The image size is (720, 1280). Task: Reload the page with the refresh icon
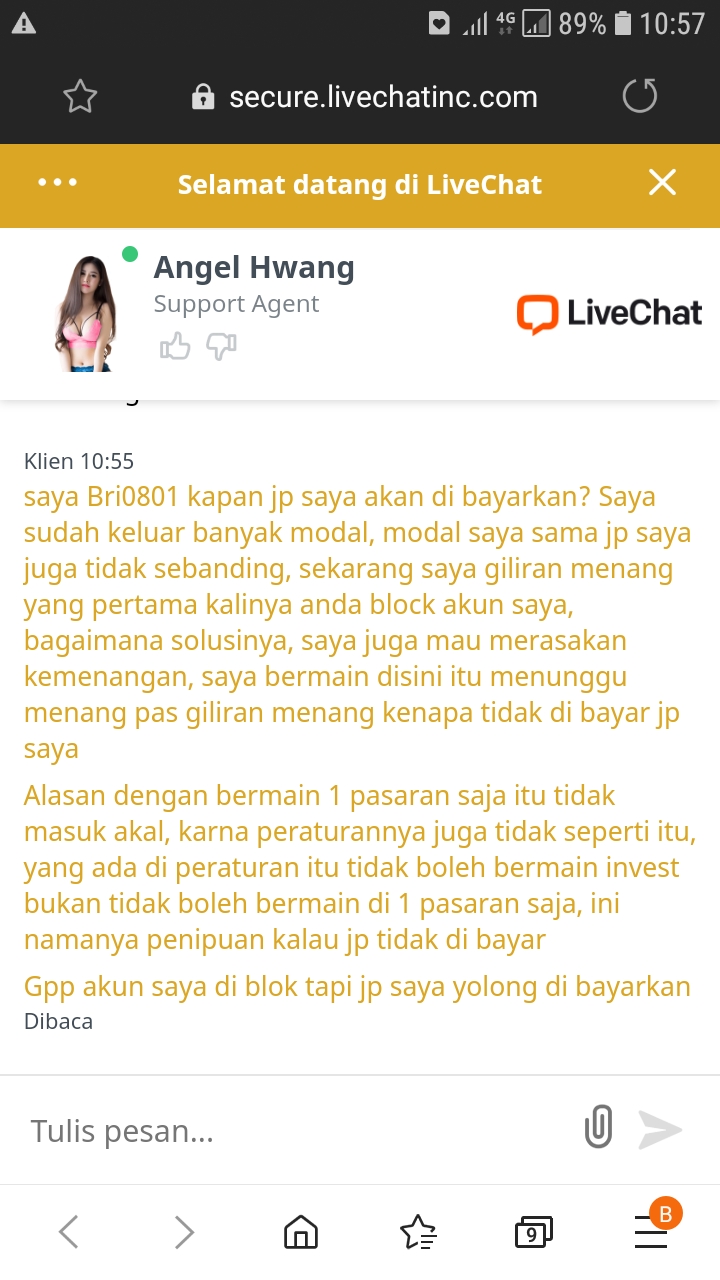[x=640, y=97]
